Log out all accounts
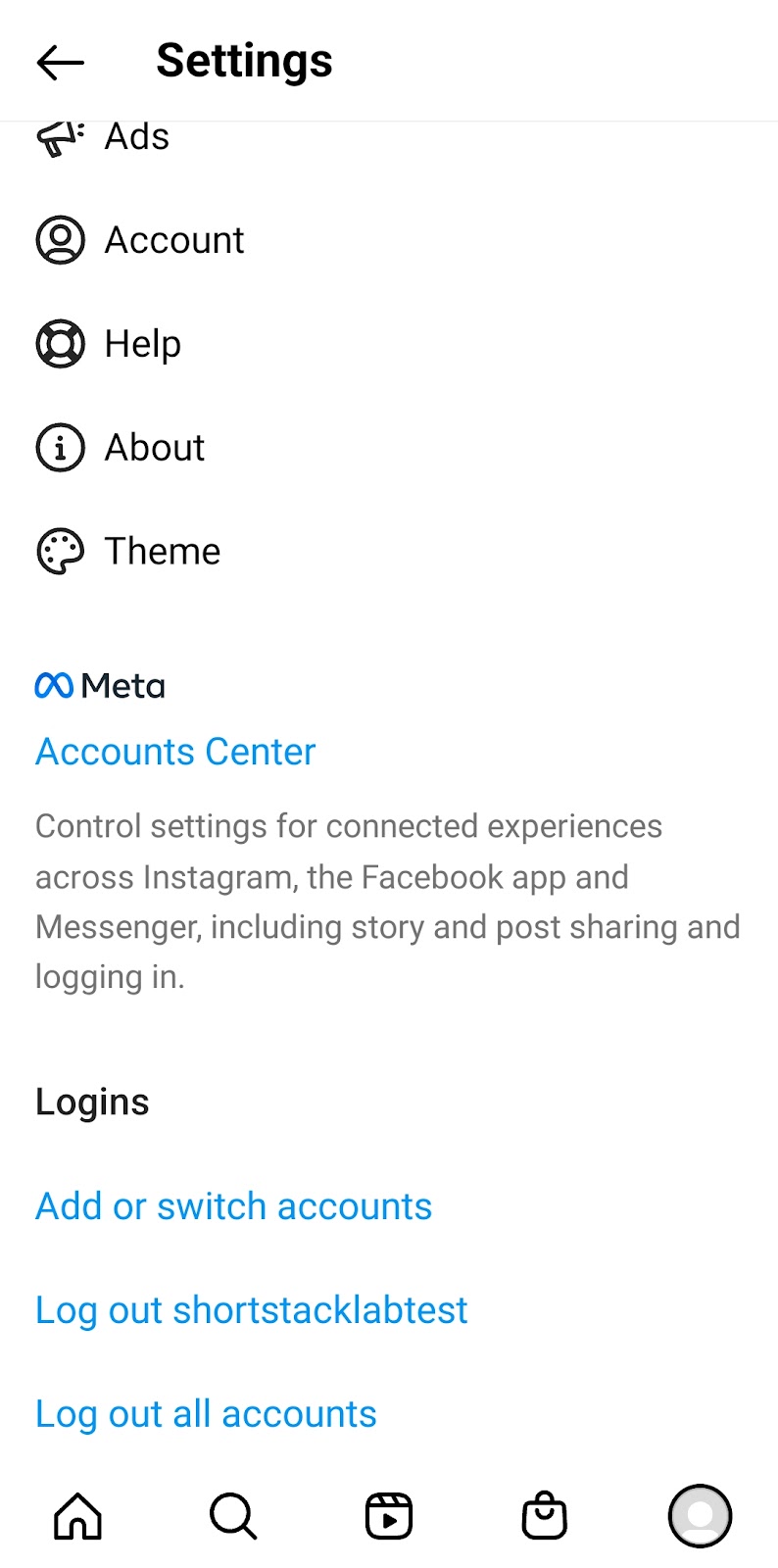 pyautogui.click(x=206, y=1414)
